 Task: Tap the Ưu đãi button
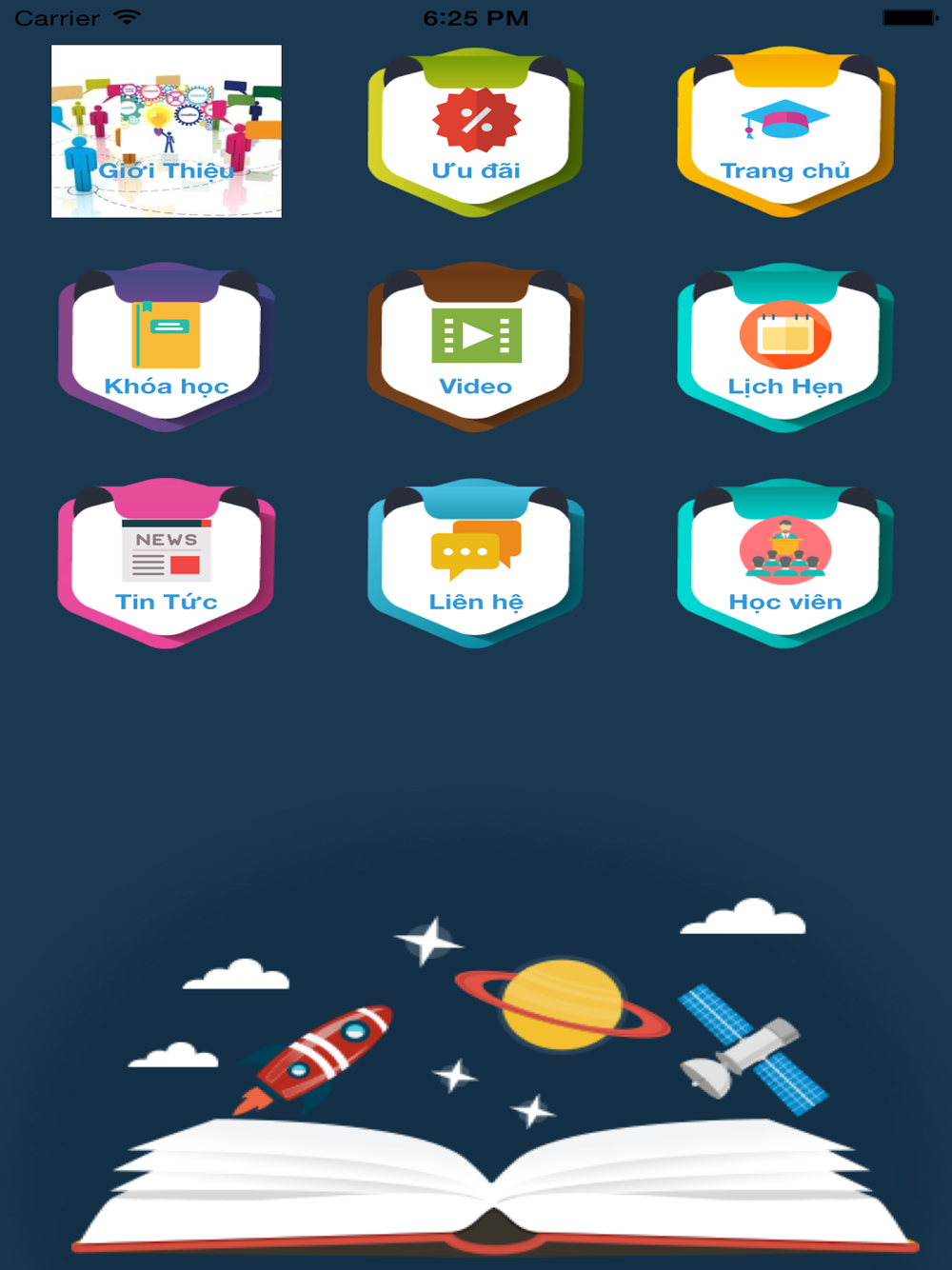pyautogui.click(x=476, y=131)
